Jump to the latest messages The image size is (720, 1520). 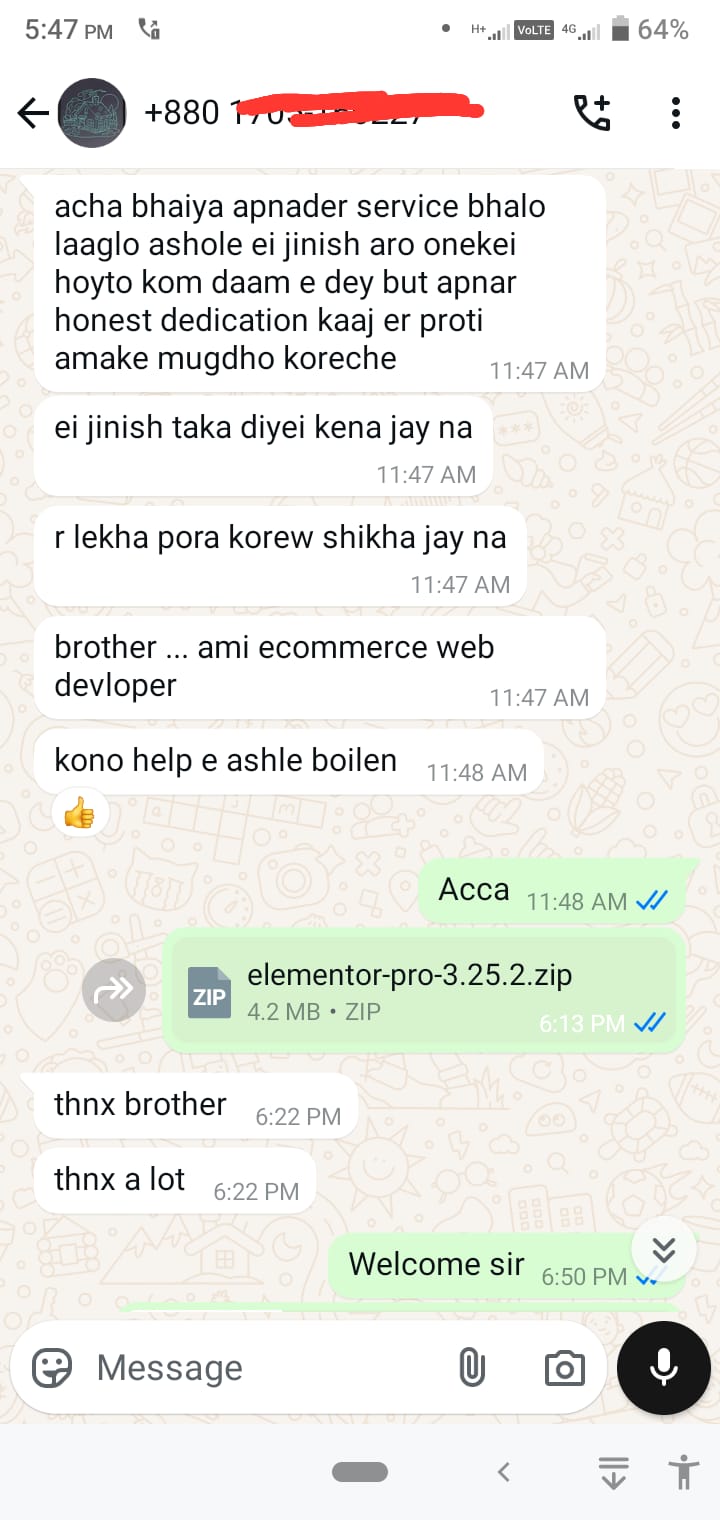pos(664,1249)
